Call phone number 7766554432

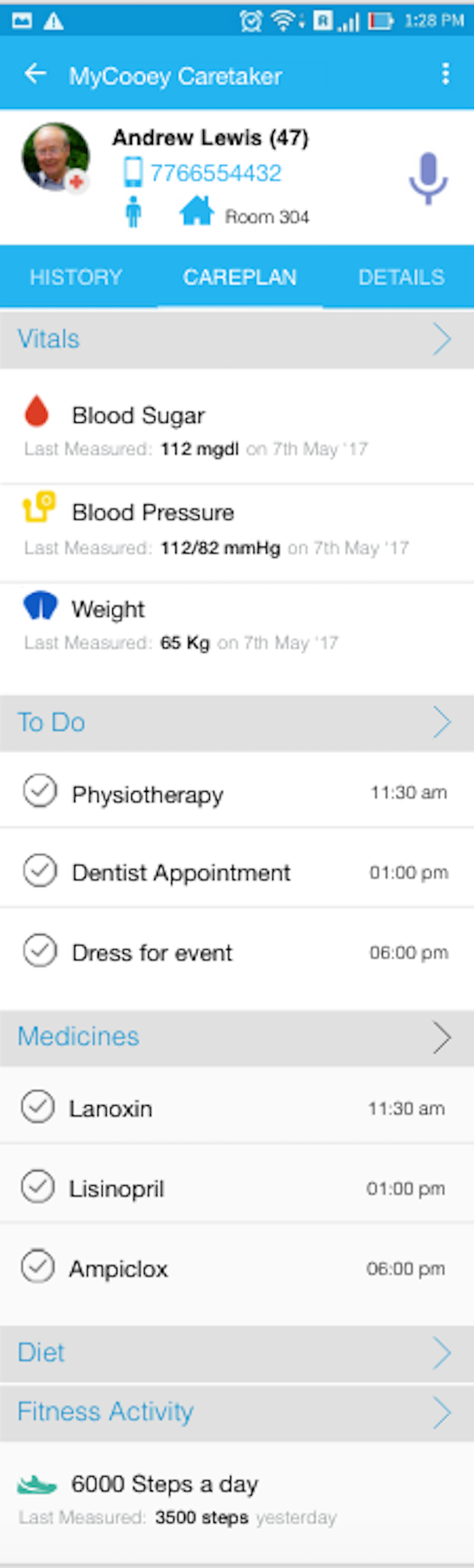point(215,174)
